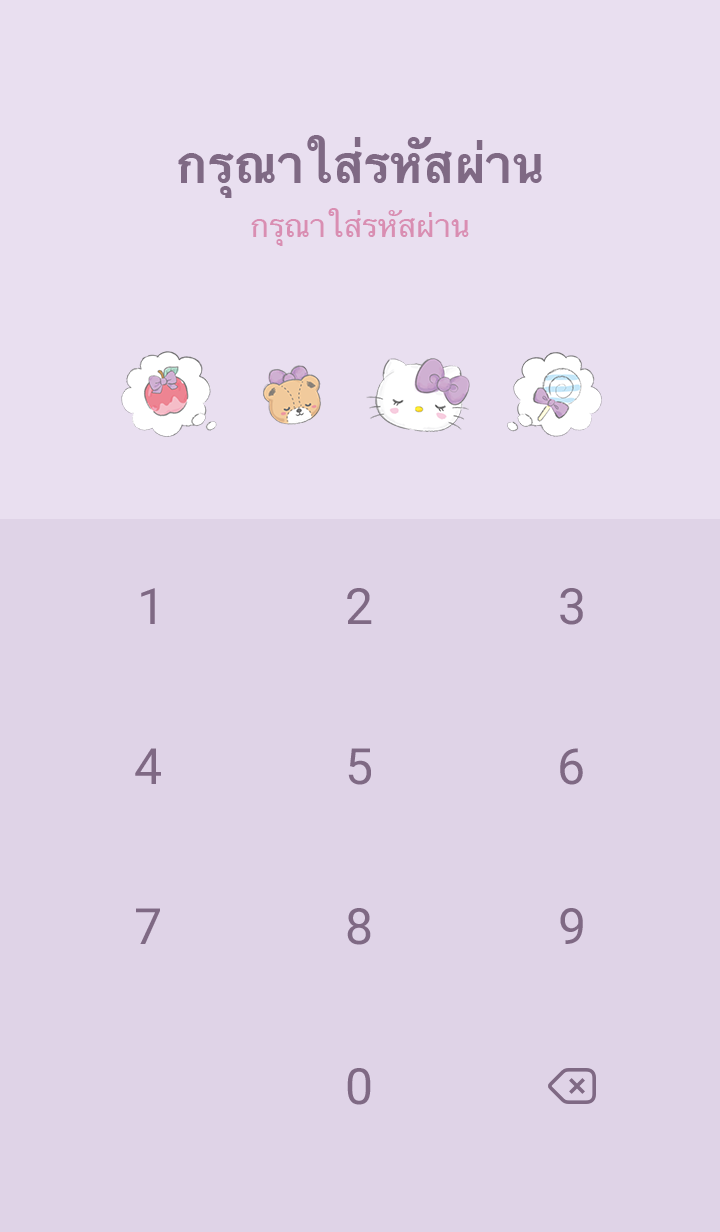Enter digit 2 on the passcode keypad

(x=359, y=607)
